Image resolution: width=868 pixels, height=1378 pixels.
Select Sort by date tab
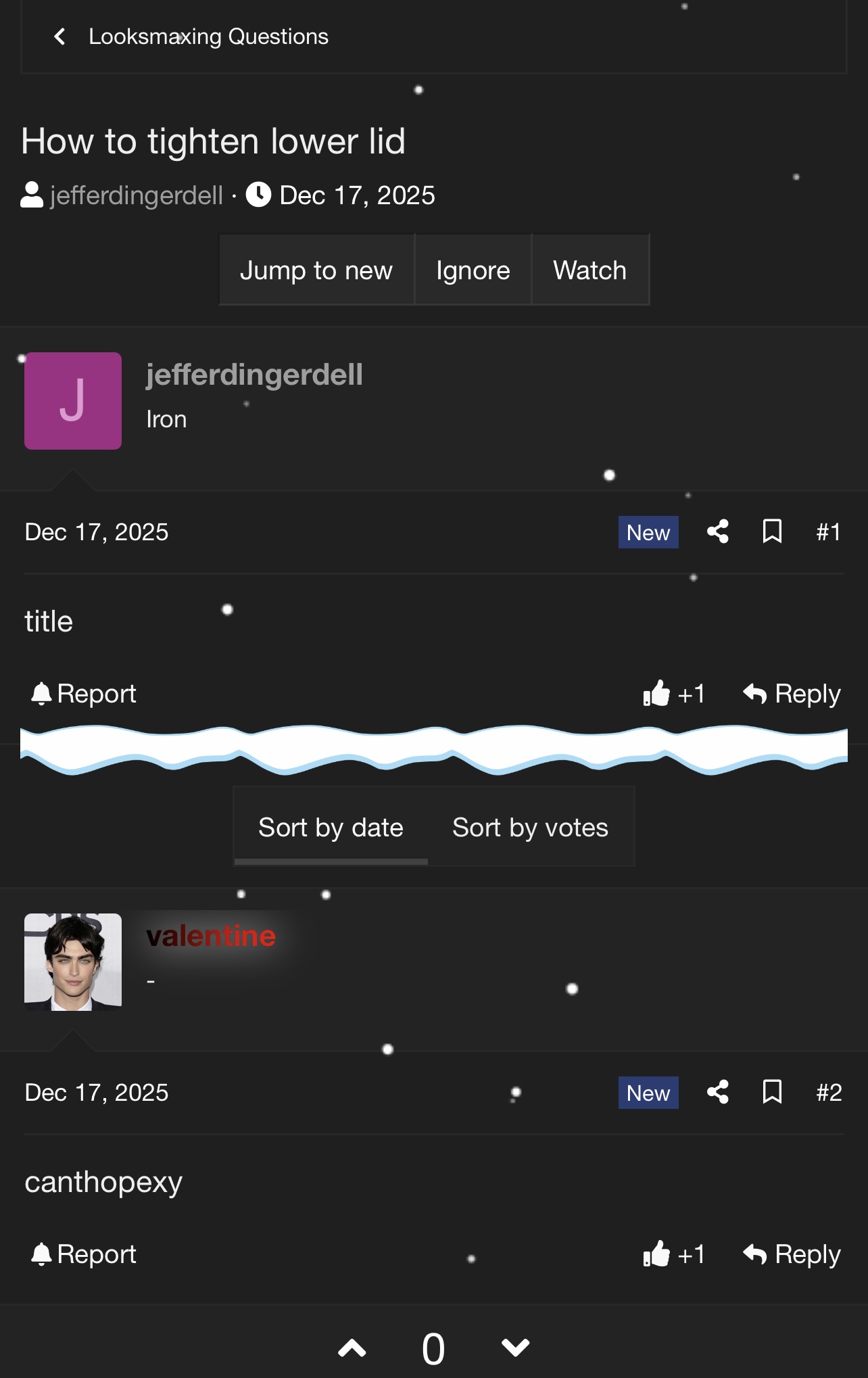[x=331, y=828]
